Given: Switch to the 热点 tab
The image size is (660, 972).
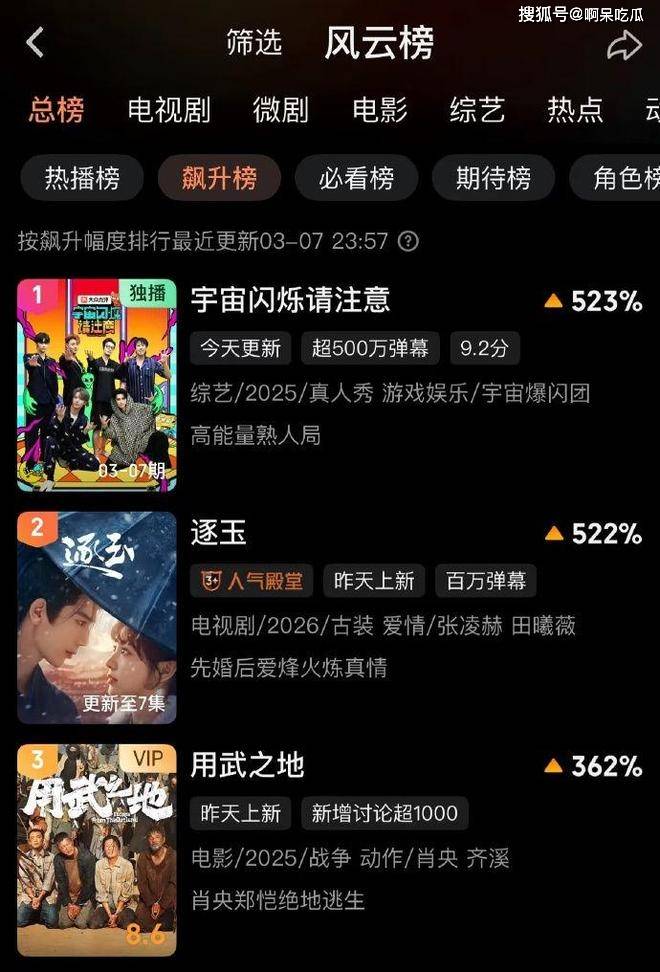Looking at the screenshot, I should (x=575, y=110).
